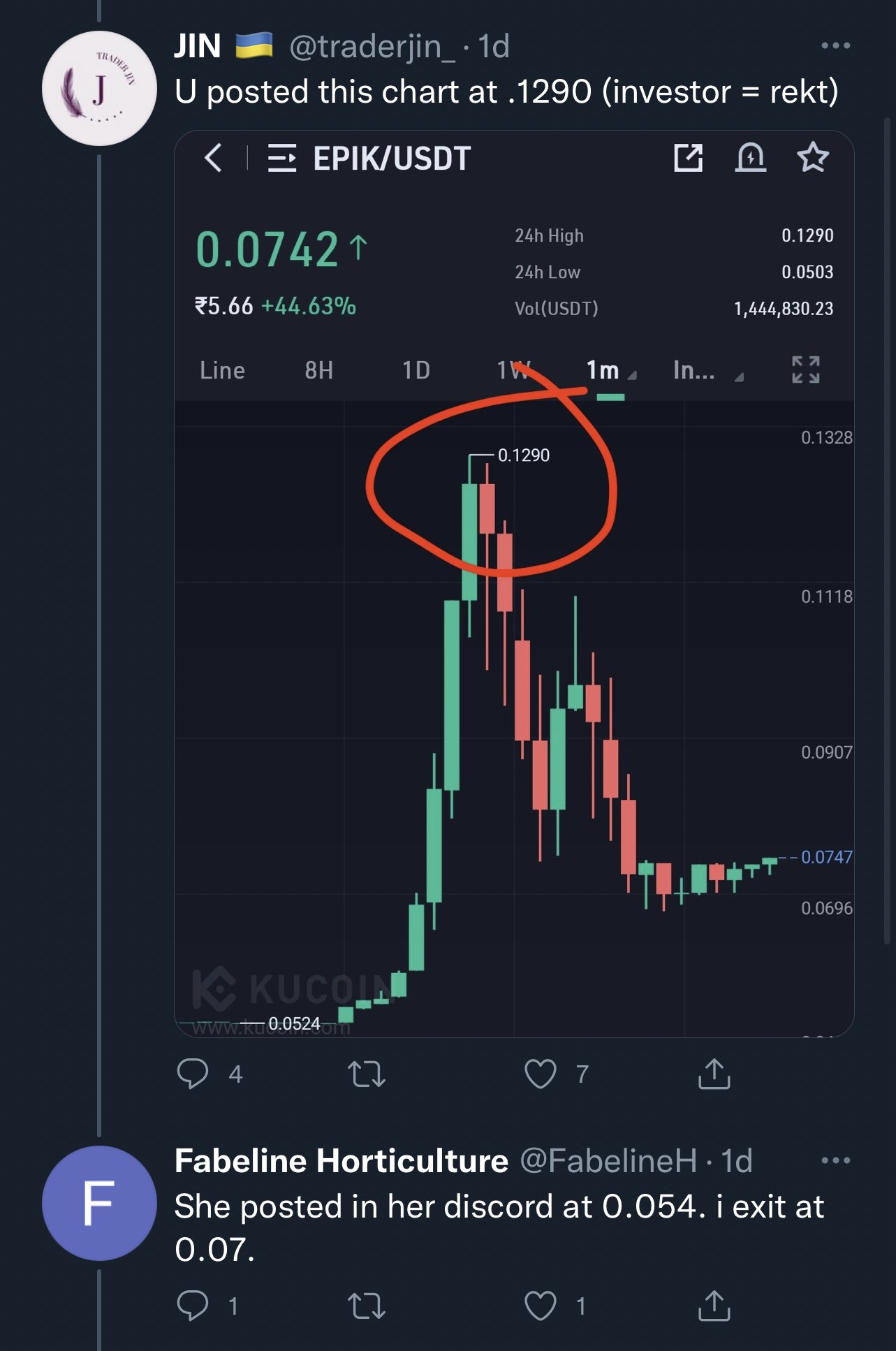Image resolution: width=896 pixels, height=1351 pixels.
Task: Reply to JIN's tweet
Action: coord(193,1074)
